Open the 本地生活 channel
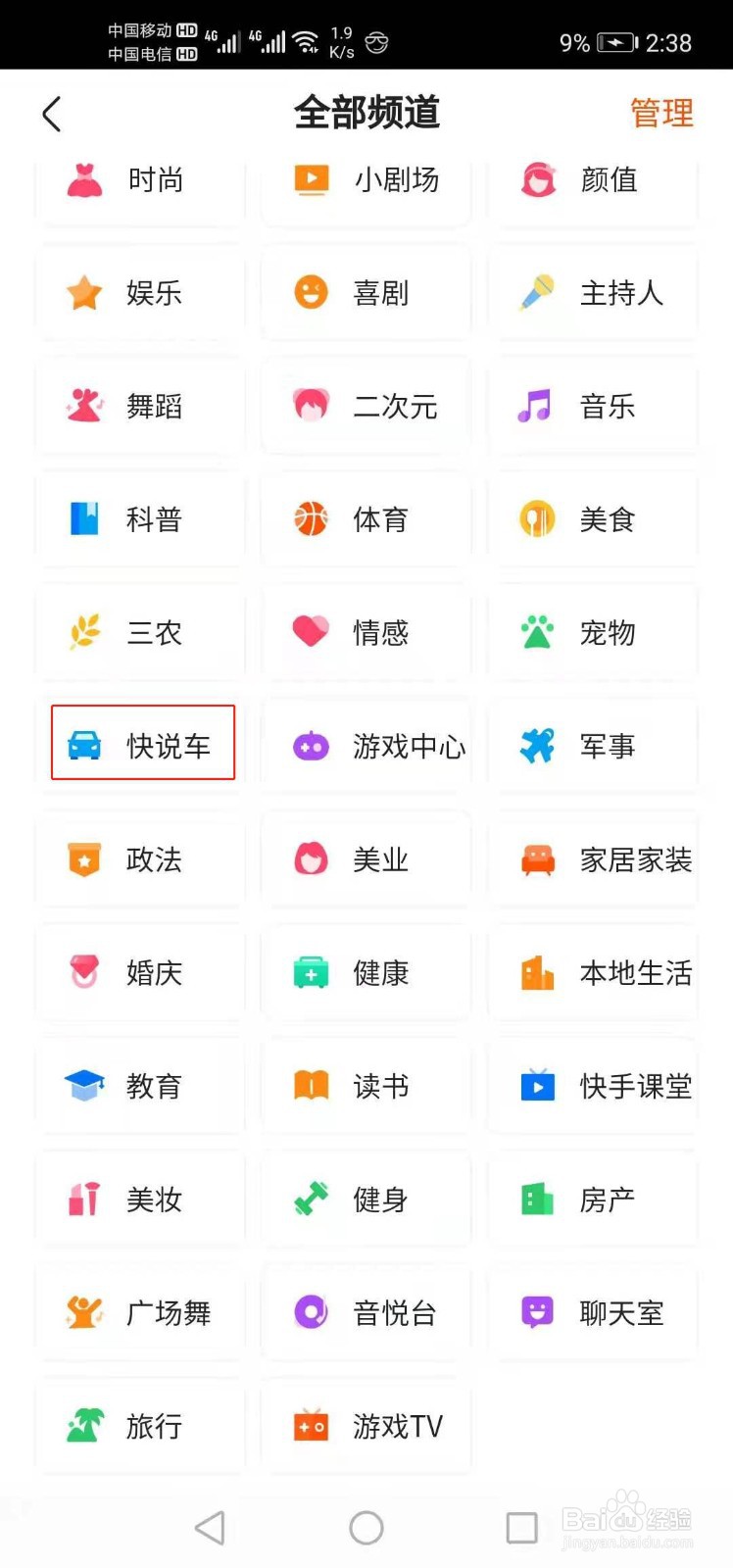The image size is (733, 1568). click(593, 973)
